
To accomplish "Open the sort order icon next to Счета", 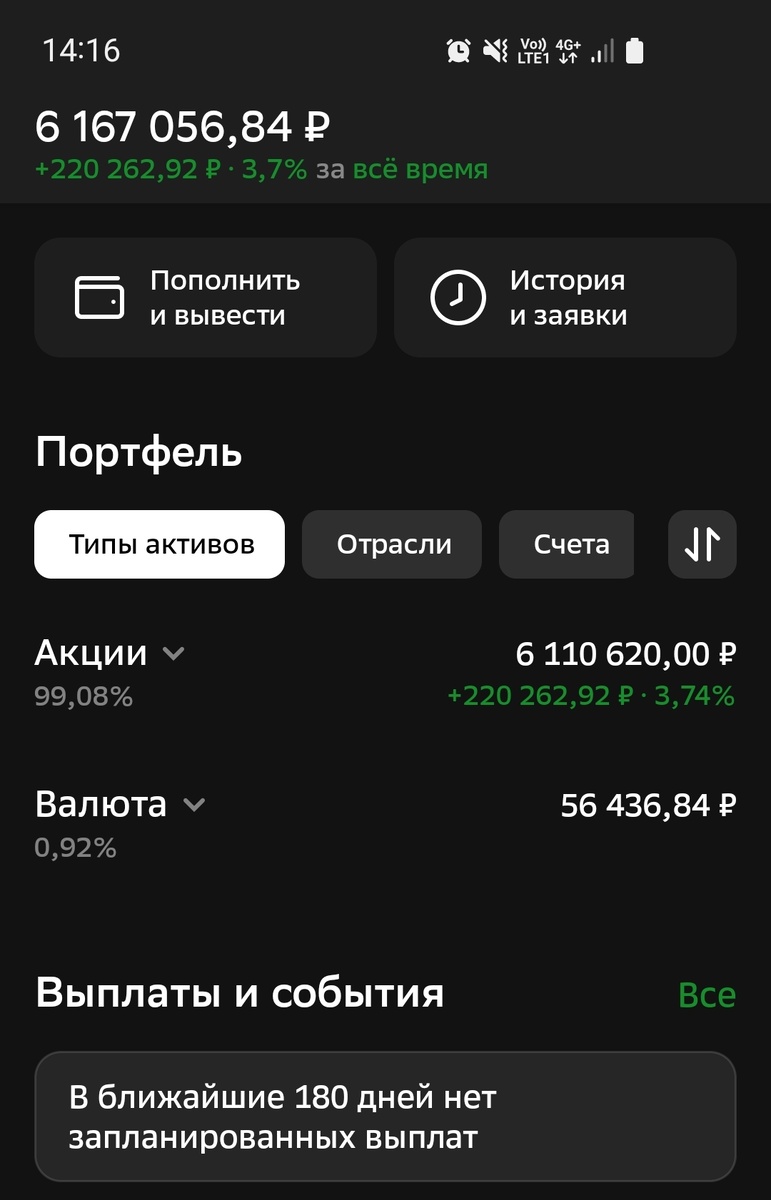I will pos(702,544).
